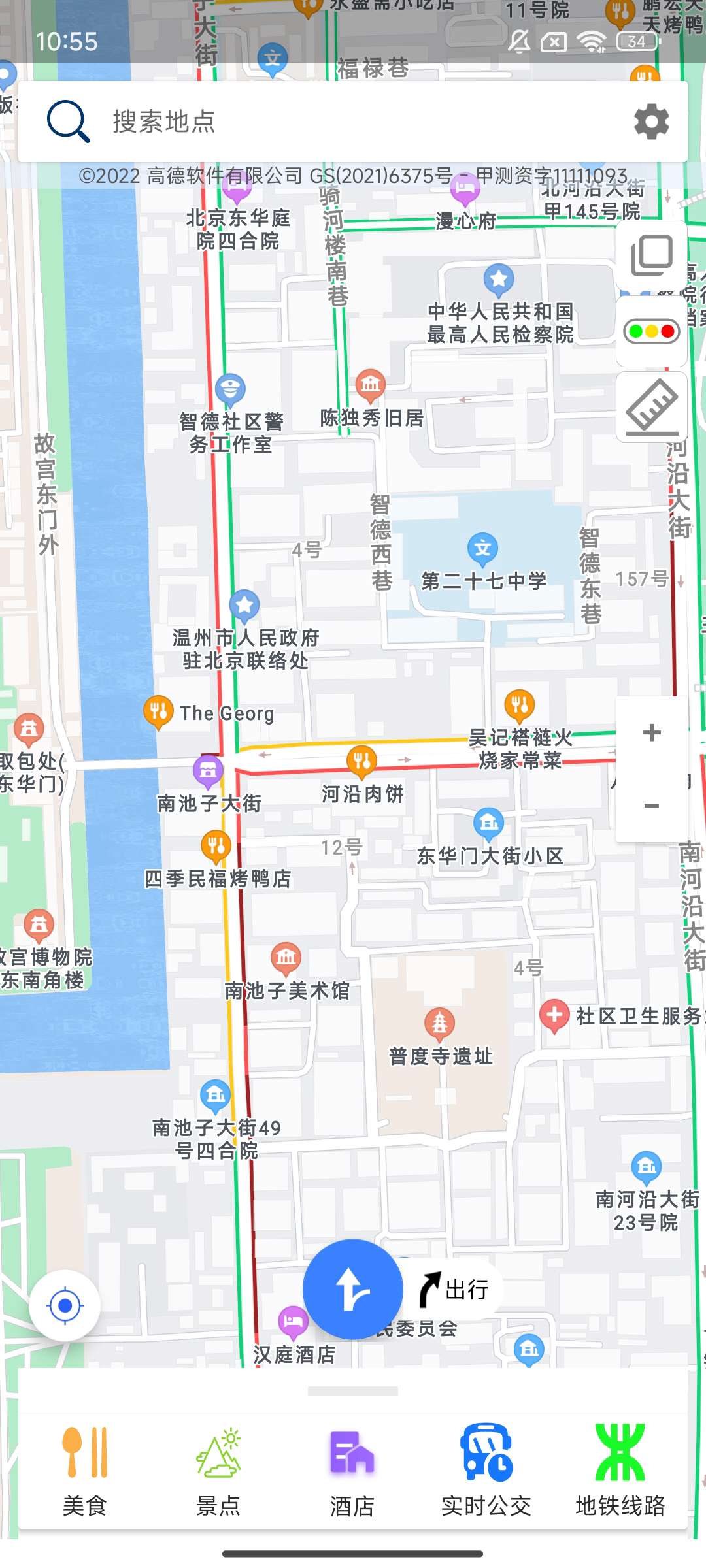Screen dimensions: 706x1568
Task: Select the 南池子美术馆 museum marker
Action: (x=286, y=958)
